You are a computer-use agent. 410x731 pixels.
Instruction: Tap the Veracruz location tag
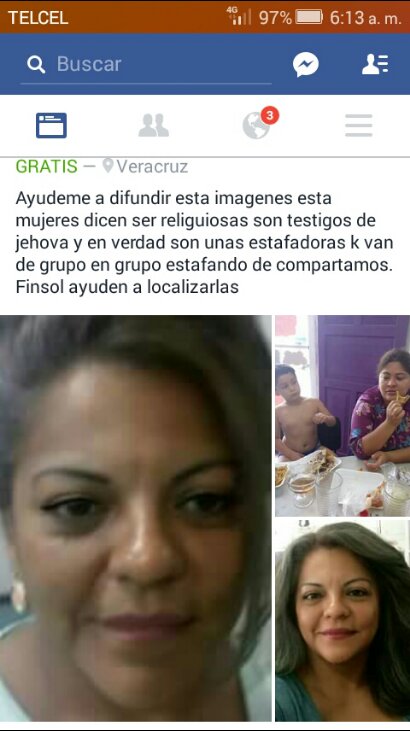point(146,166)
